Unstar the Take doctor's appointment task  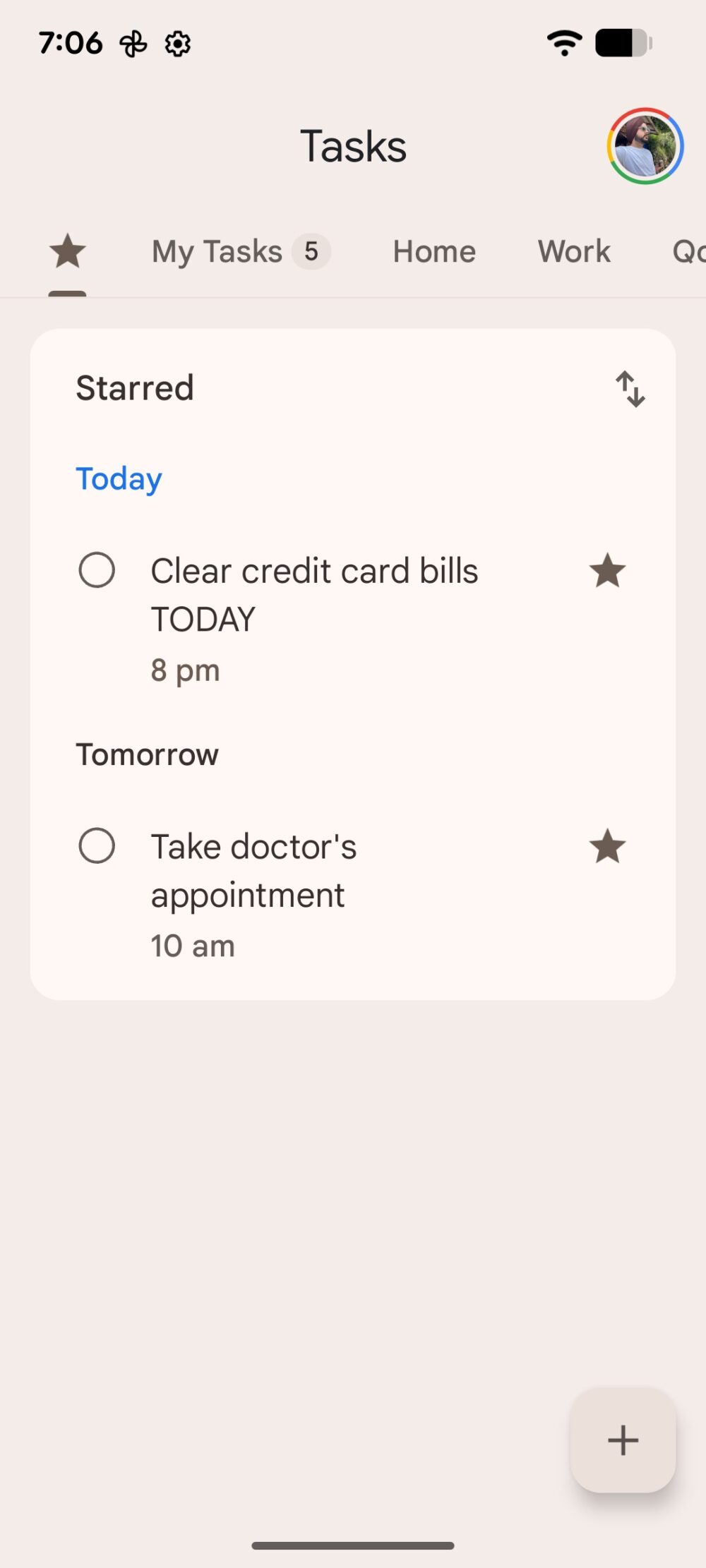(x=607, y=846)
